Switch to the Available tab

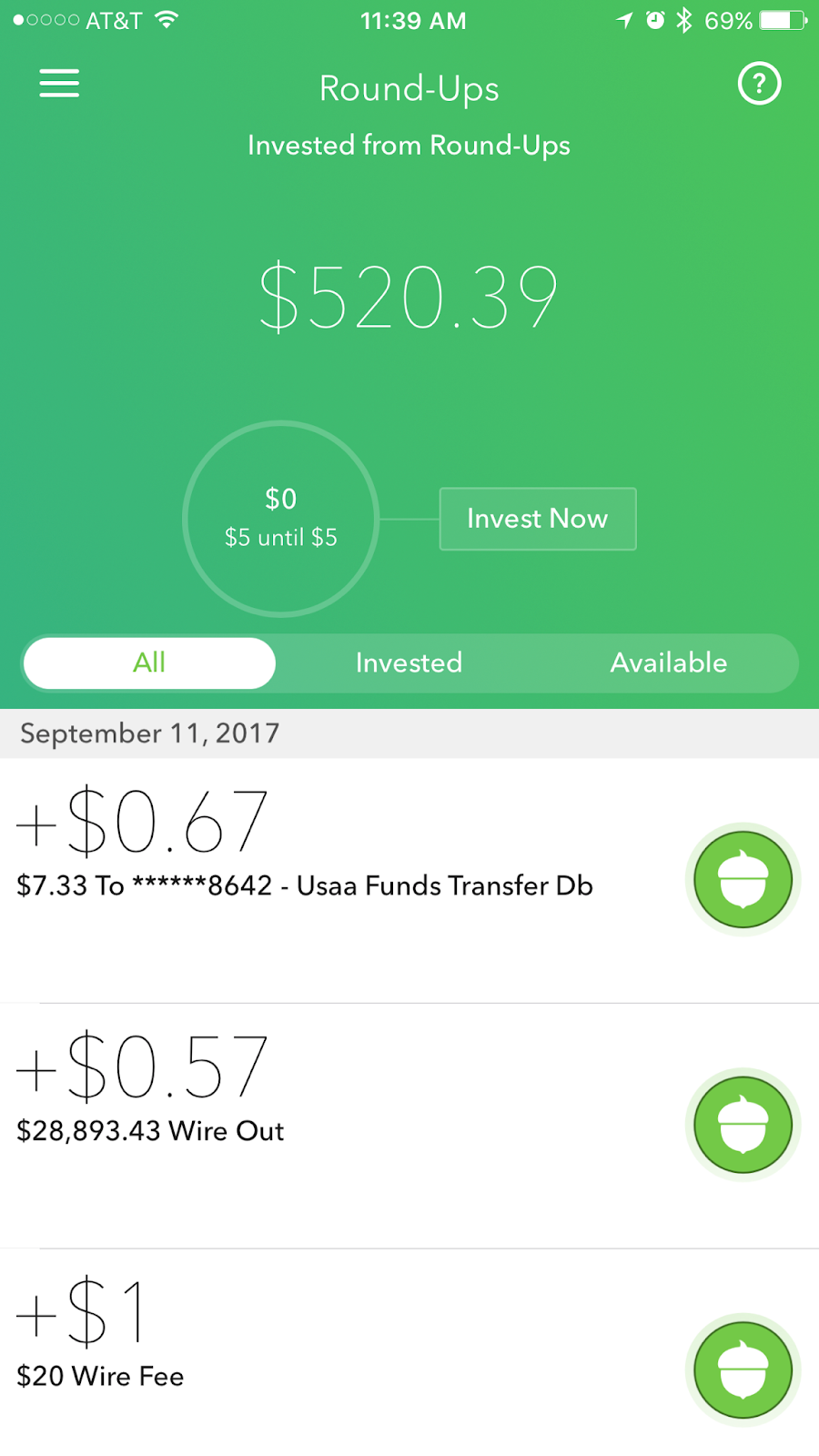point(669,662)
